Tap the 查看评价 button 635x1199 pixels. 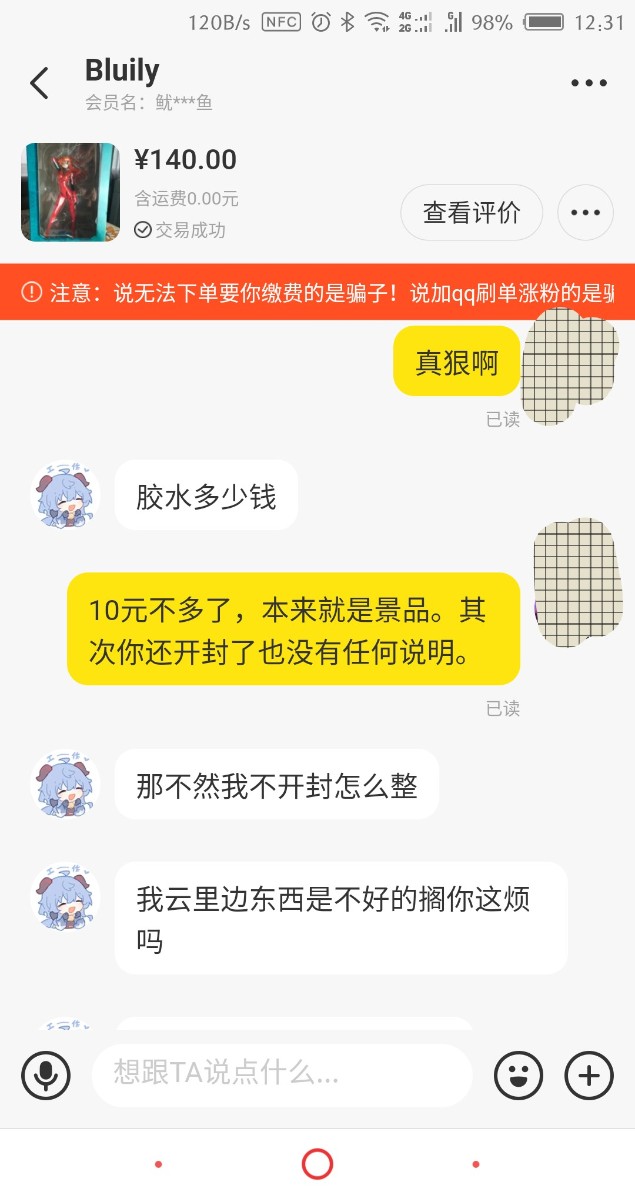[471, 212]
